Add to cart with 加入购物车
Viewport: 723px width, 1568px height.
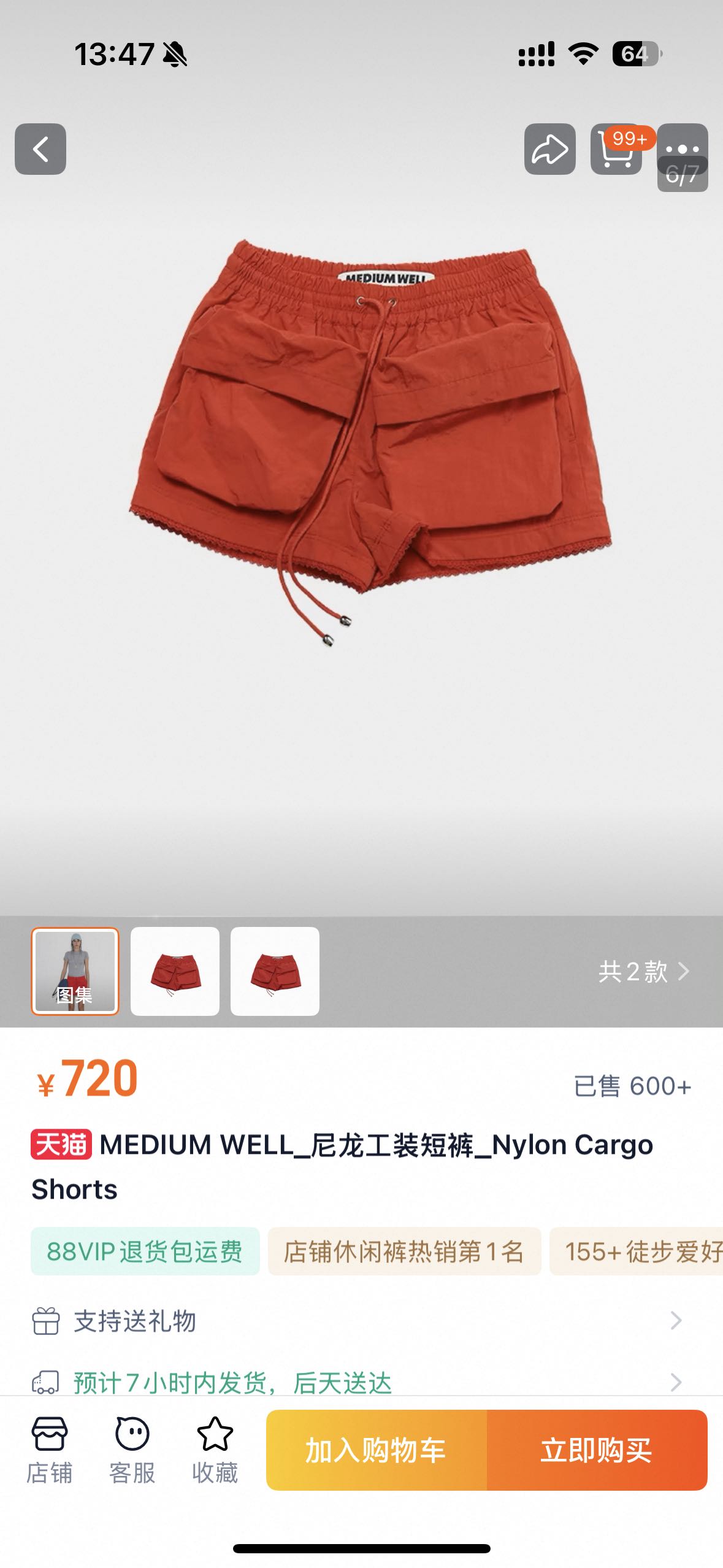click(x=376, y=1450)
